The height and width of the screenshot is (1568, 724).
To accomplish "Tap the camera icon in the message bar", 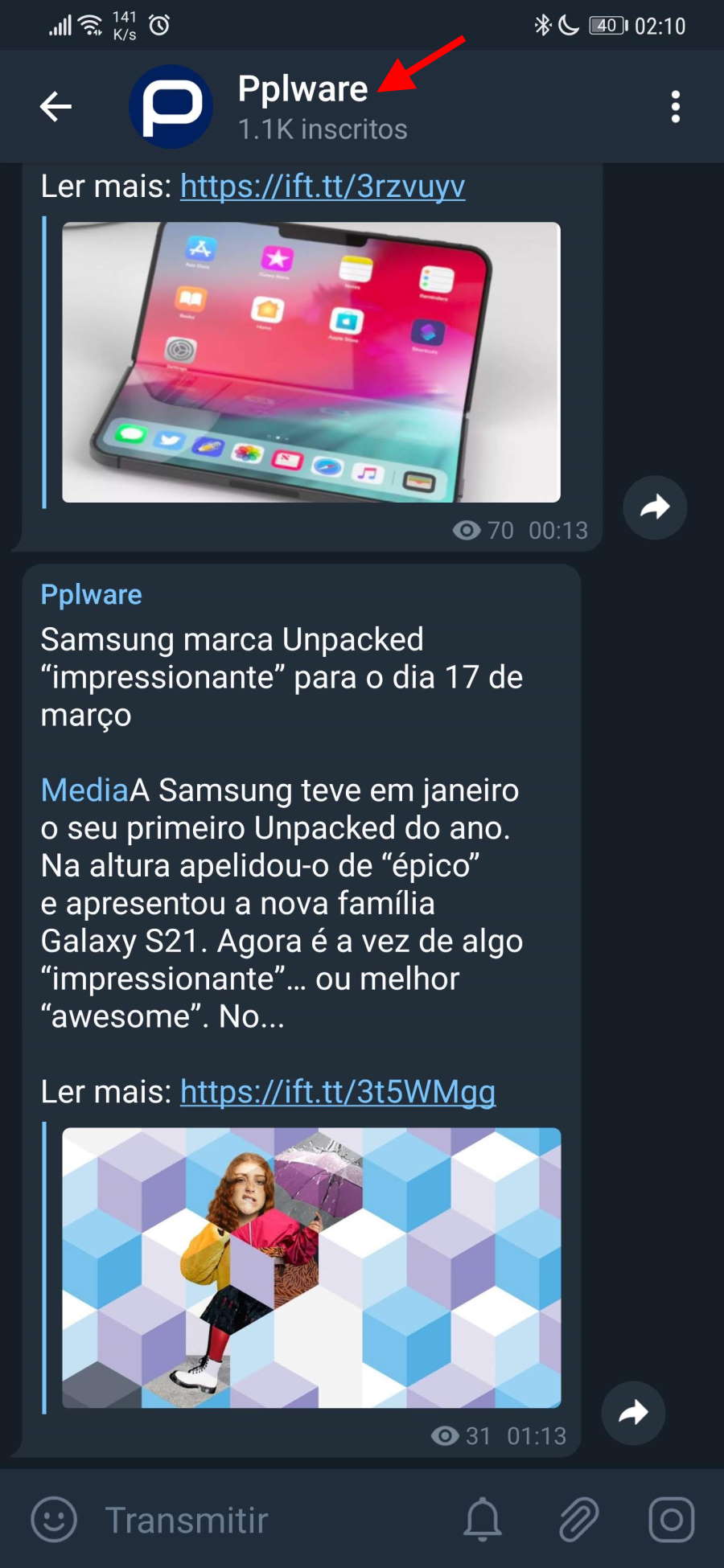I will (672, 1520).
